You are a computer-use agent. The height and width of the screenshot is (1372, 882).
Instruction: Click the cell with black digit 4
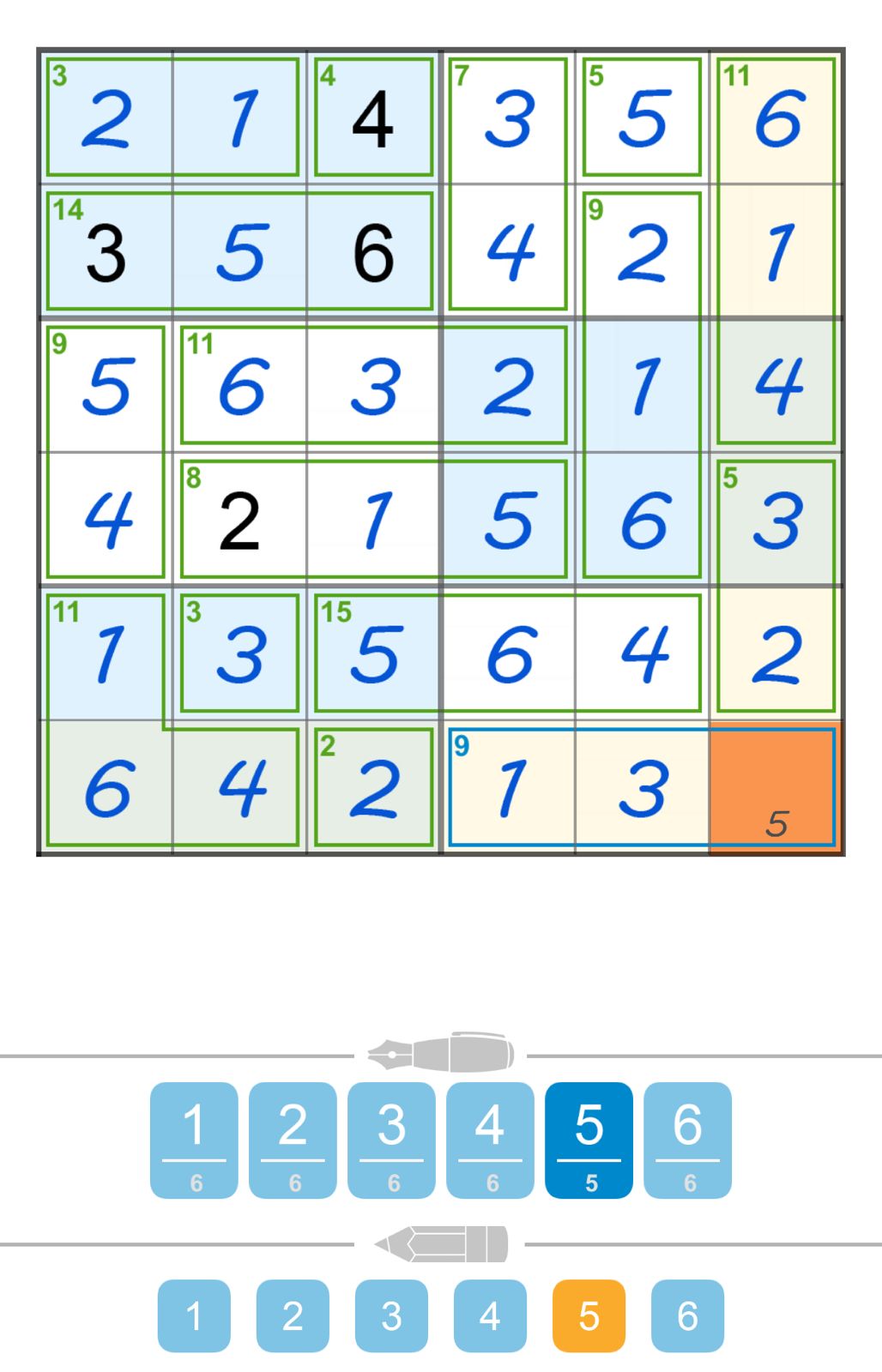coord(373,116)
